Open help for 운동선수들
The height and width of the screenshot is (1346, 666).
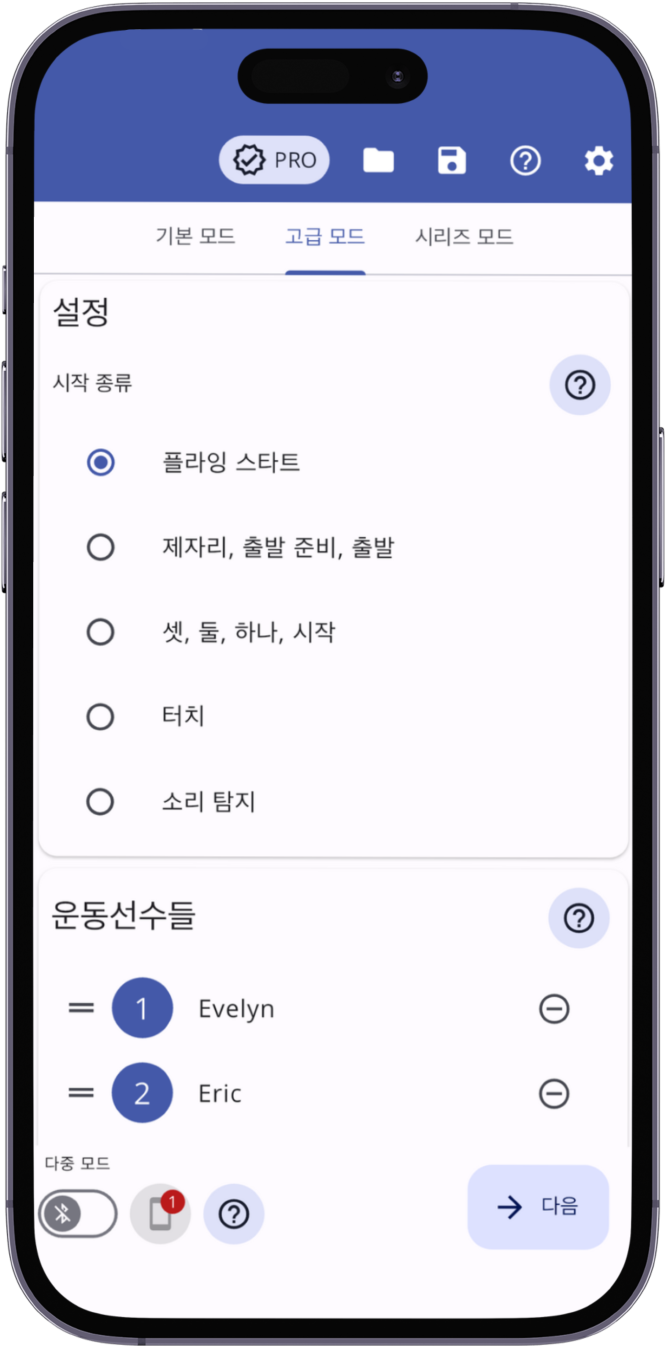[579, 918]
